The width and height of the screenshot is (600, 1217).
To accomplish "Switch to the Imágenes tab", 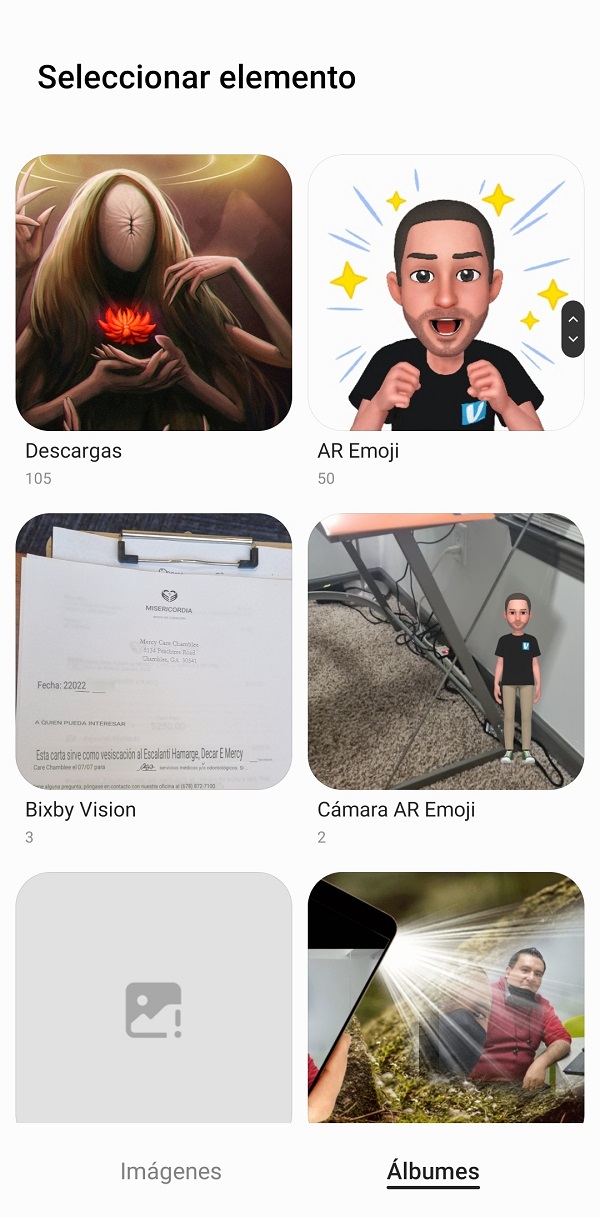I will (171, 1171).
